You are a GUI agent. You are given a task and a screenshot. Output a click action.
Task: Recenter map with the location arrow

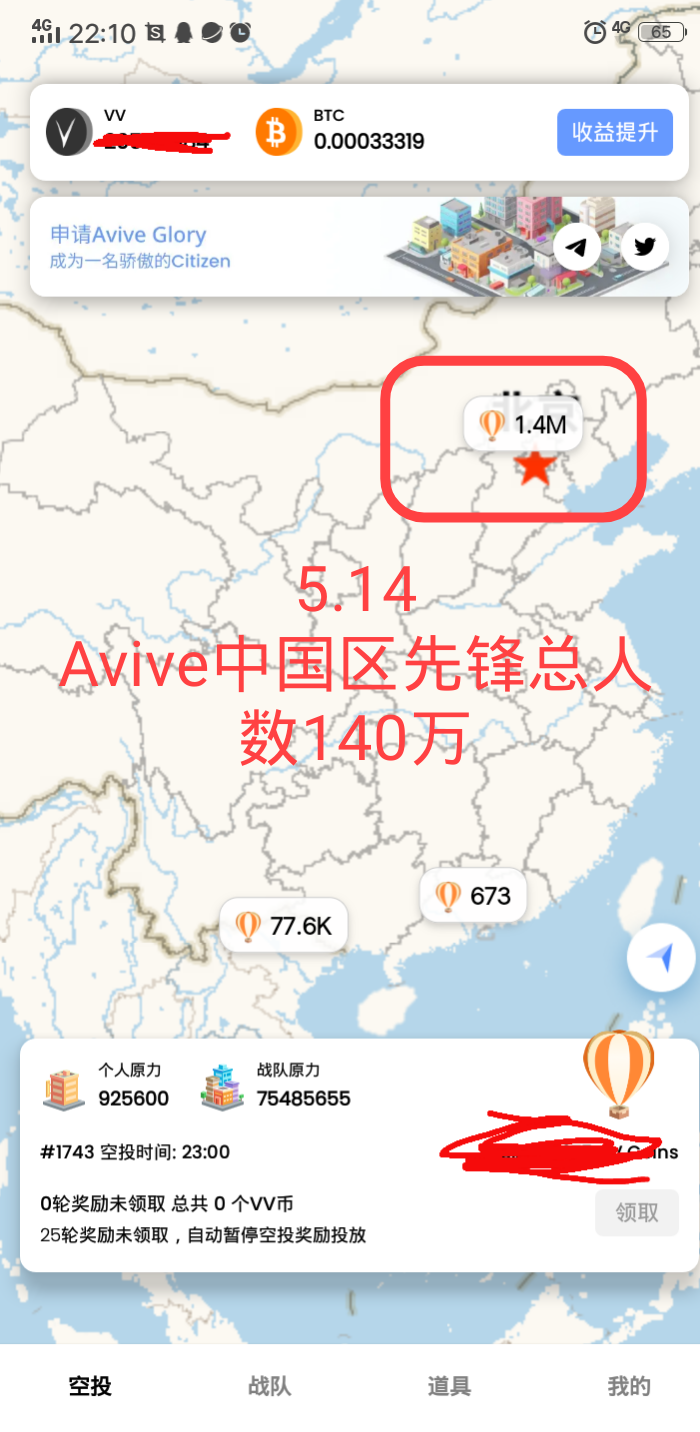[660, 958]
